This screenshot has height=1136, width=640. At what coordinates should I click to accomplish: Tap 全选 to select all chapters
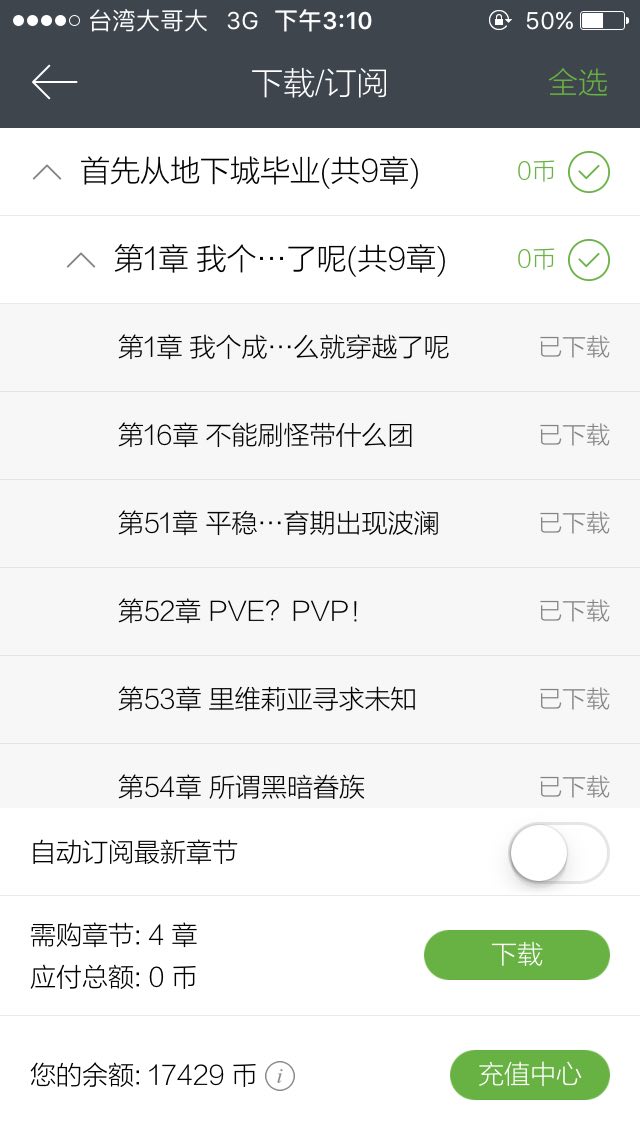(x=577, y=82)
